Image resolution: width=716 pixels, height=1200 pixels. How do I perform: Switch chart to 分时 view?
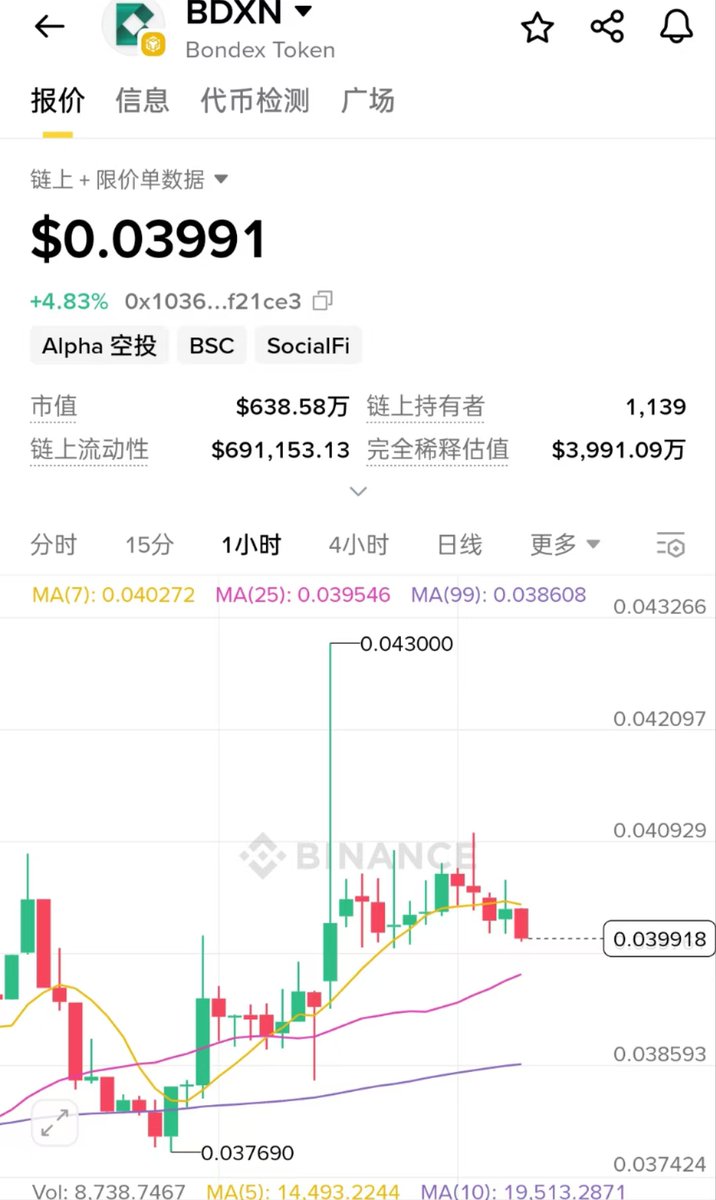tap(53, 545)
